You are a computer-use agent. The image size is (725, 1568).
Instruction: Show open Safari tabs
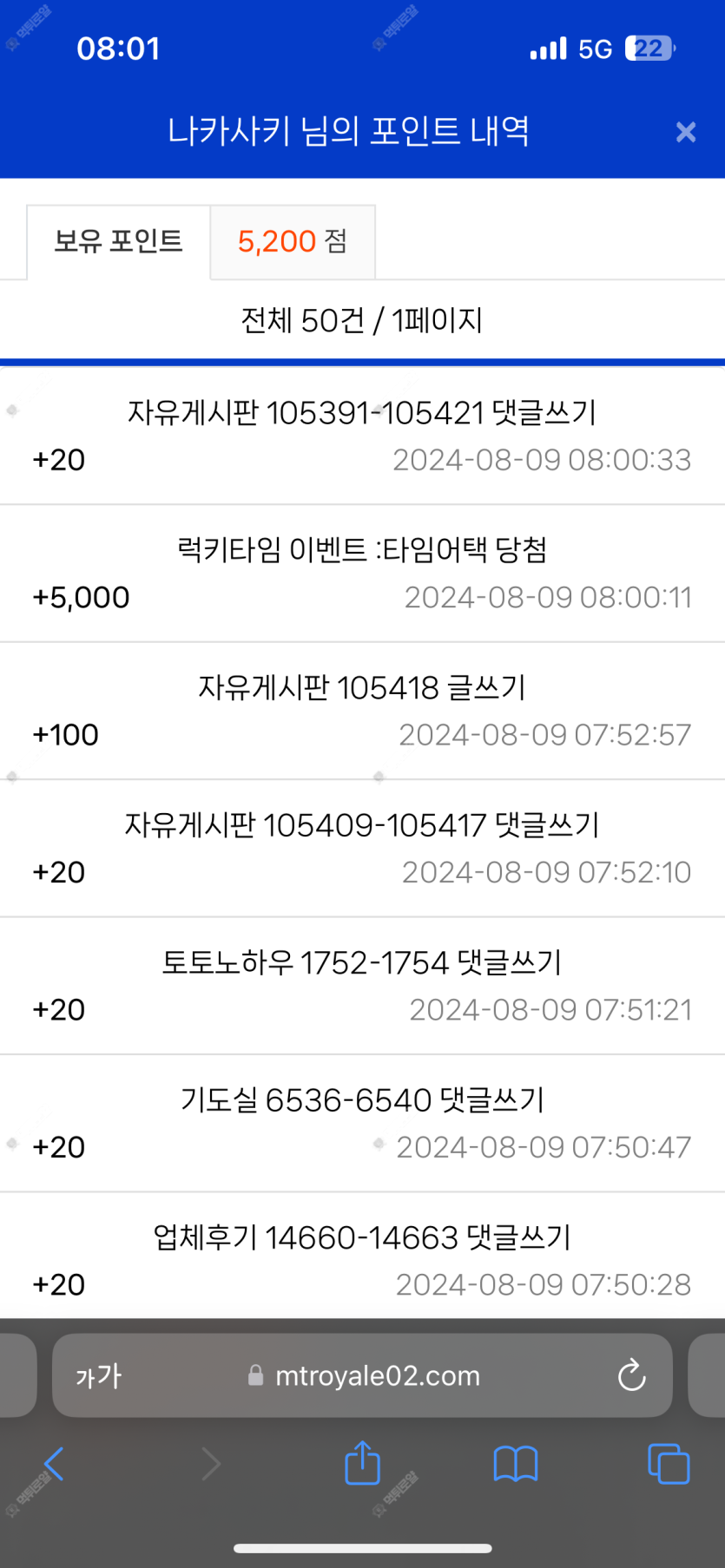(x=669, y=1464)
